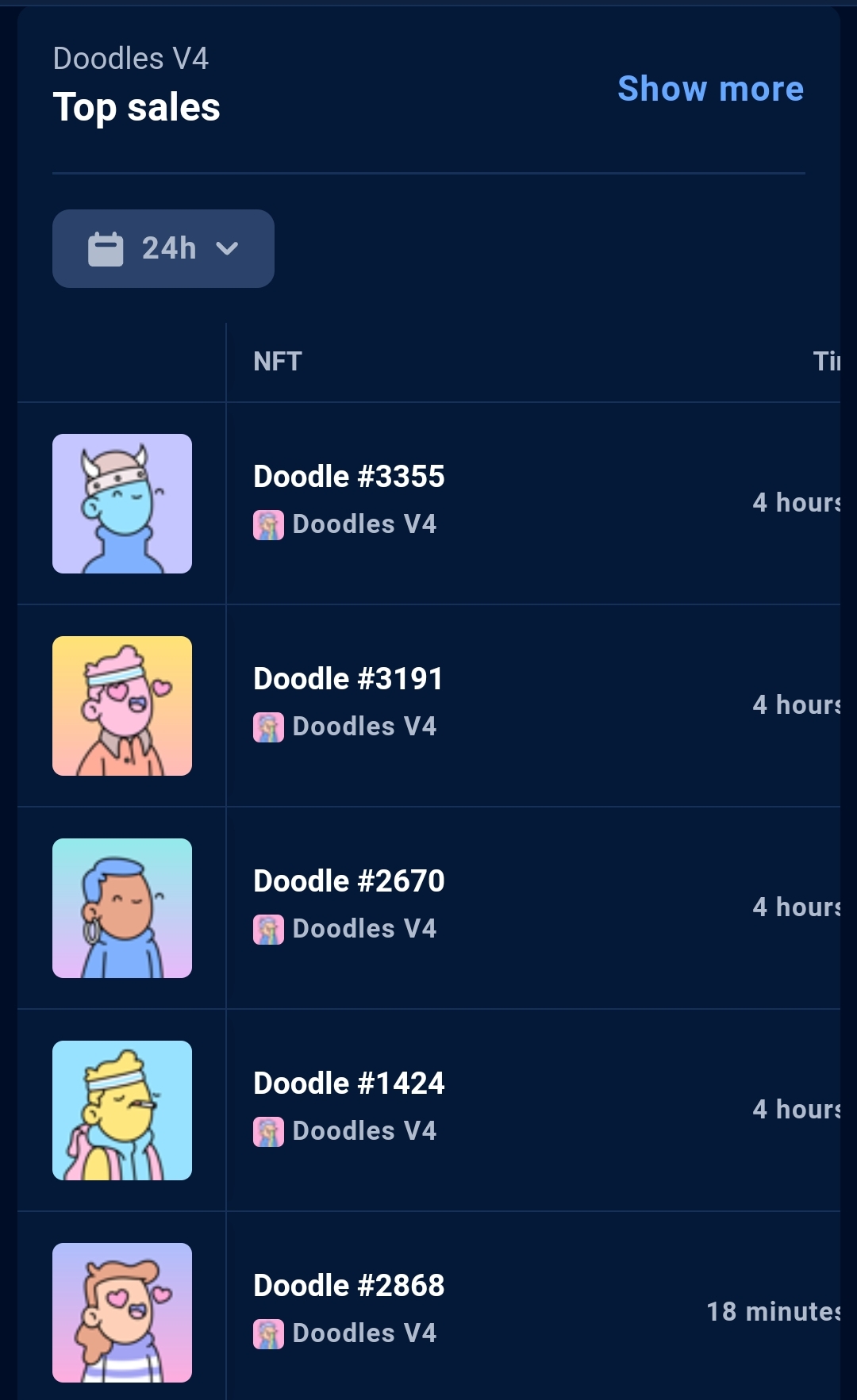View the Doodle #3355 artwork thumbnail
857x1400 pixels.
click(122, 504)
